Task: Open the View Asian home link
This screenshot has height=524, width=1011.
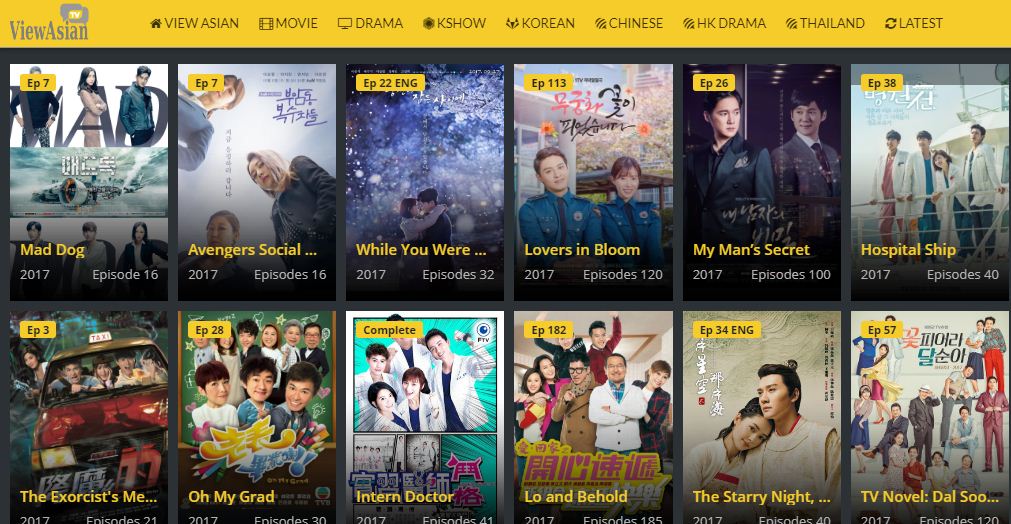Action: coord(196,23)
